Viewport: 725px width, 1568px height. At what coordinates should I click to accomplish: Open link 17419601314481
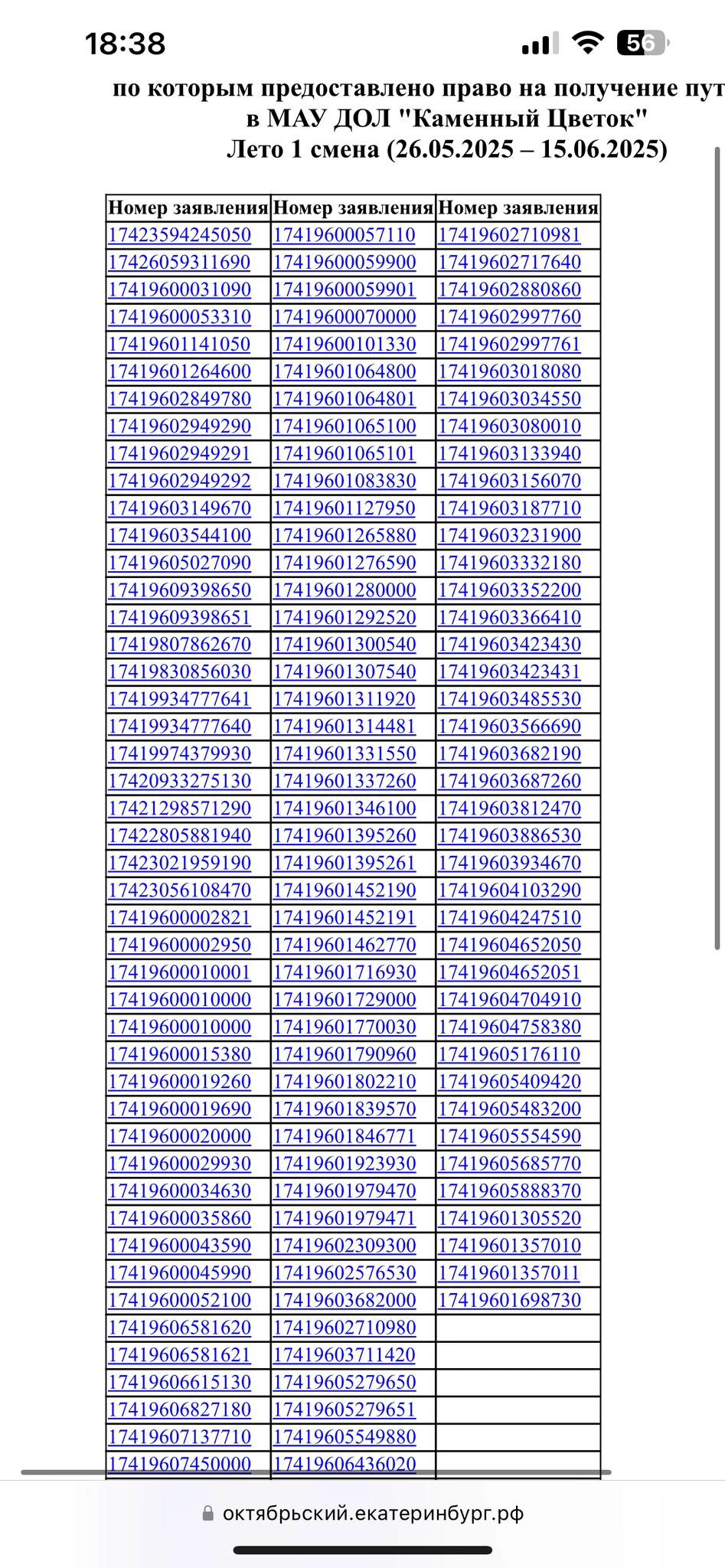(x=345, y=727)
